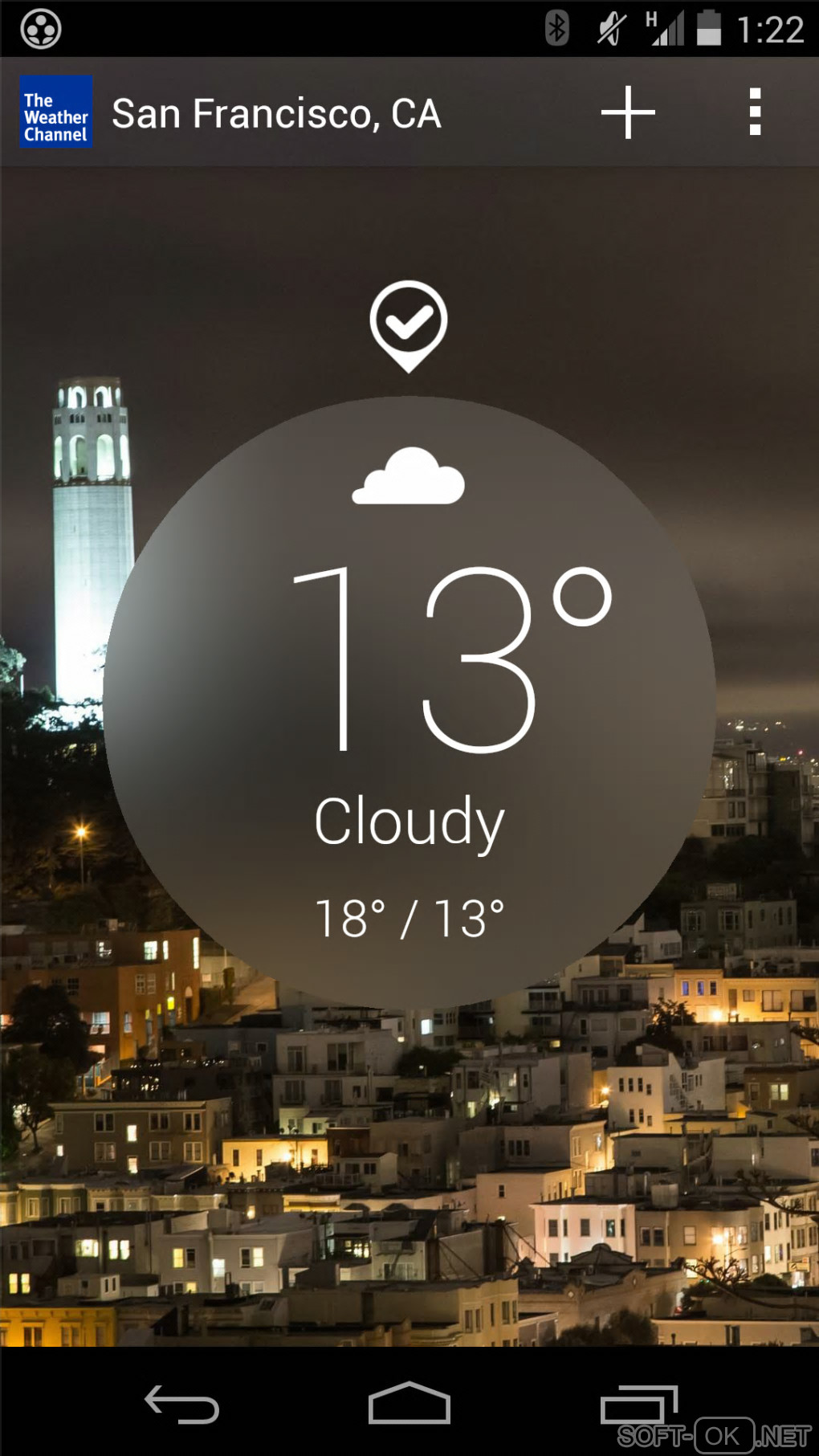Go back using the system back button

[181, 1404]
